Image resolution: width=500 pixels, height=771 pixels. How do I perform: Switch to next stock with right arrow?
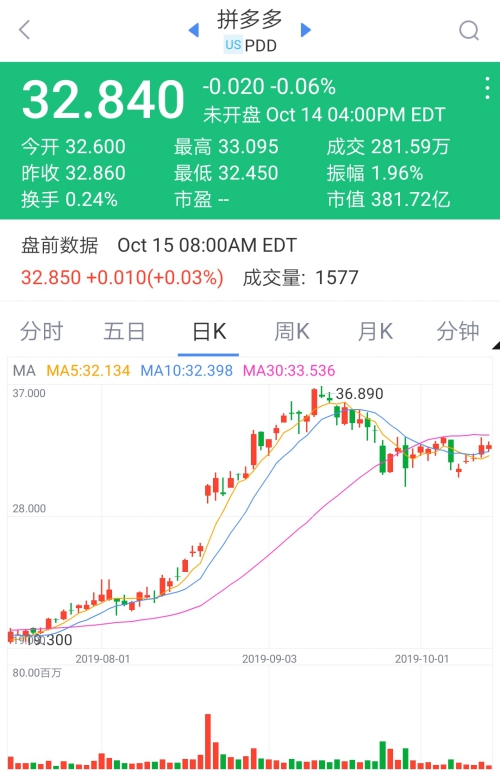[306, 30]
